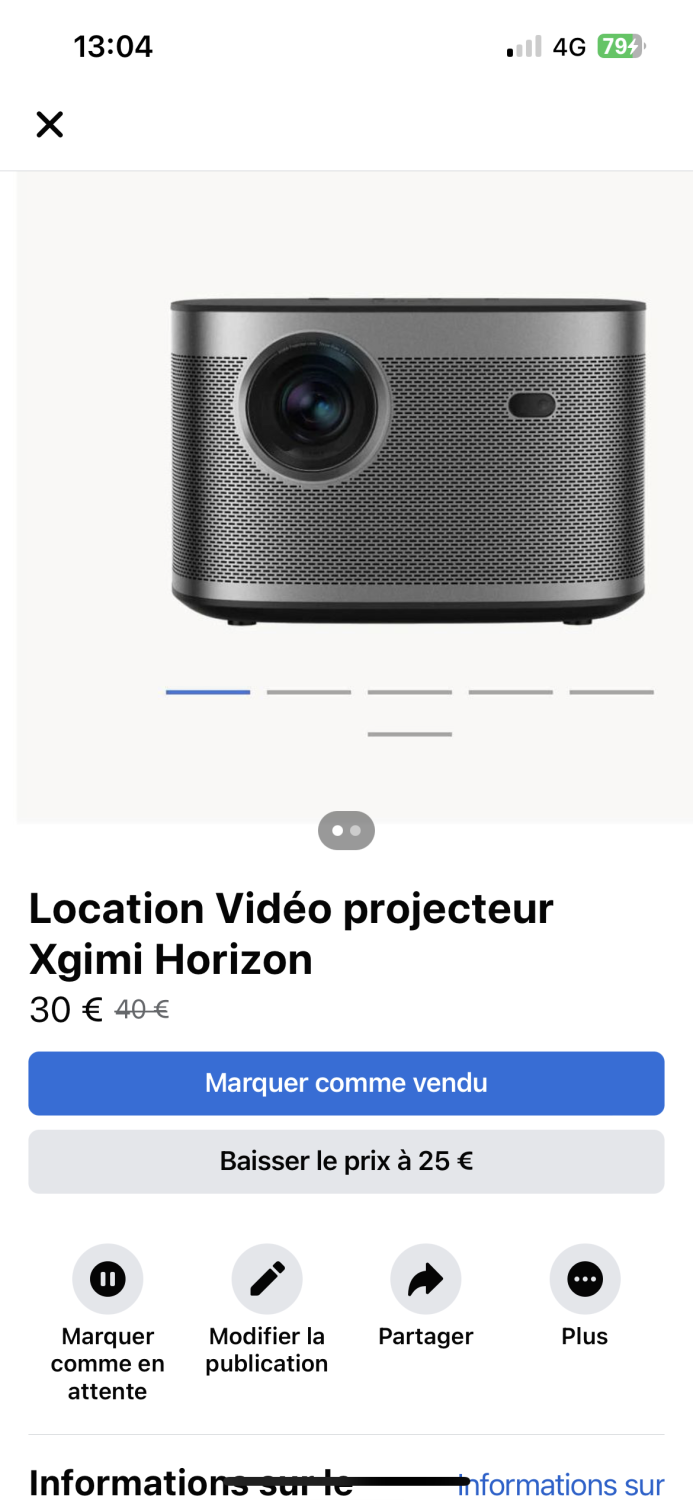The width and height of the screenshot is (693, 1500).
Task: Share the listing with Partager
Action: [x=426, y=1279]
